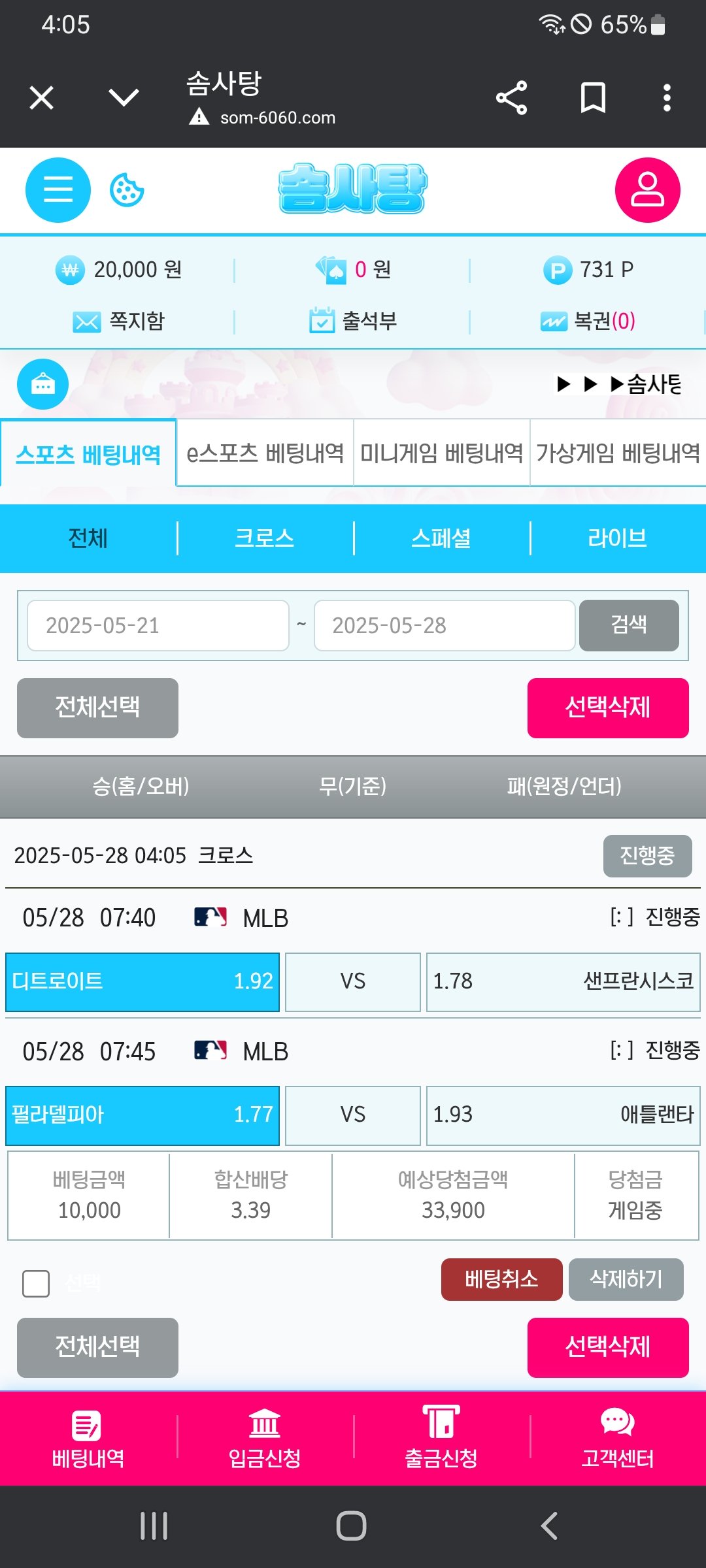Open the user profile icon

[647, 190]
